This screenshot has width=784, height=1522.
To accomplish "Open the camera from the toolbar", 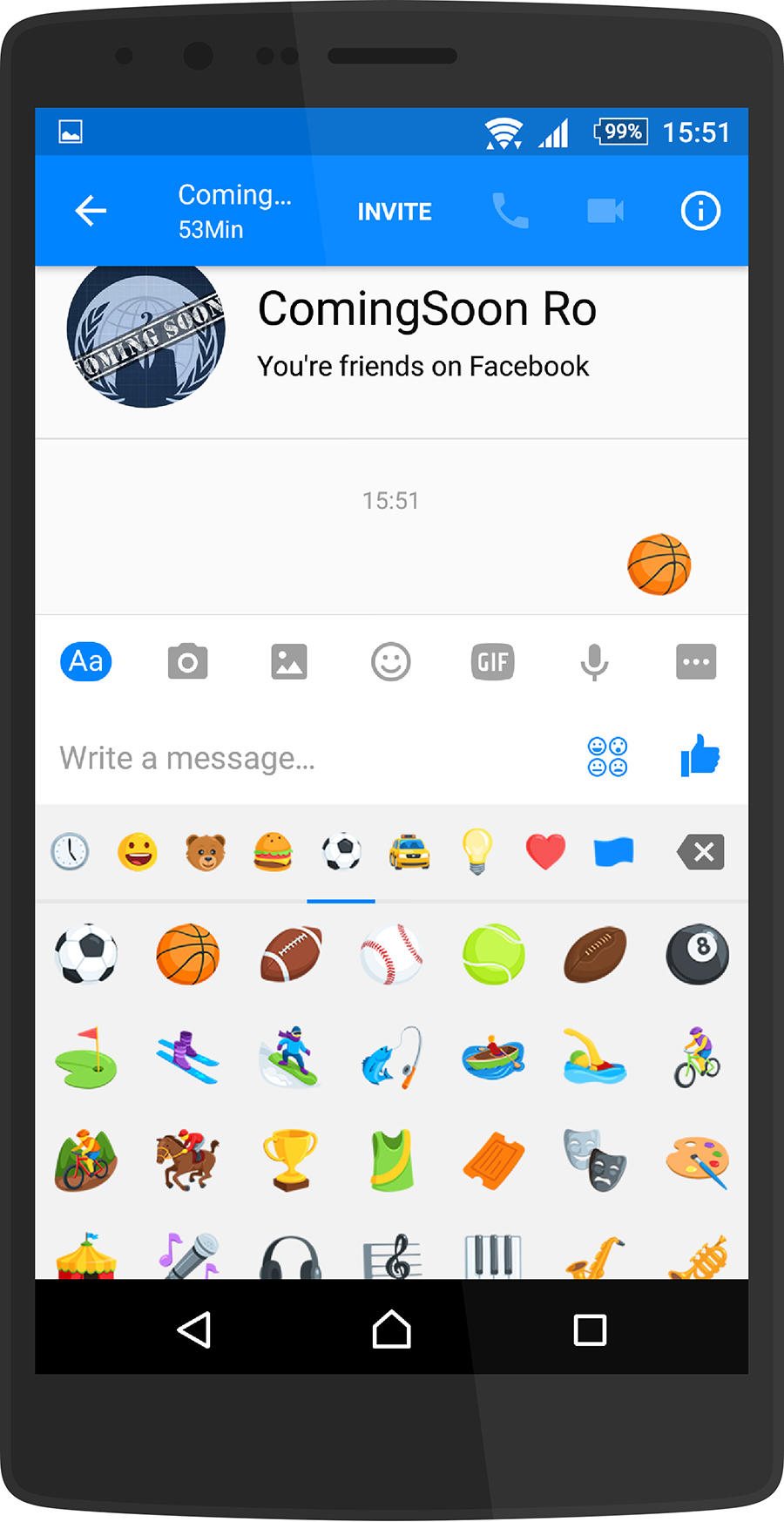I will 187,662.
